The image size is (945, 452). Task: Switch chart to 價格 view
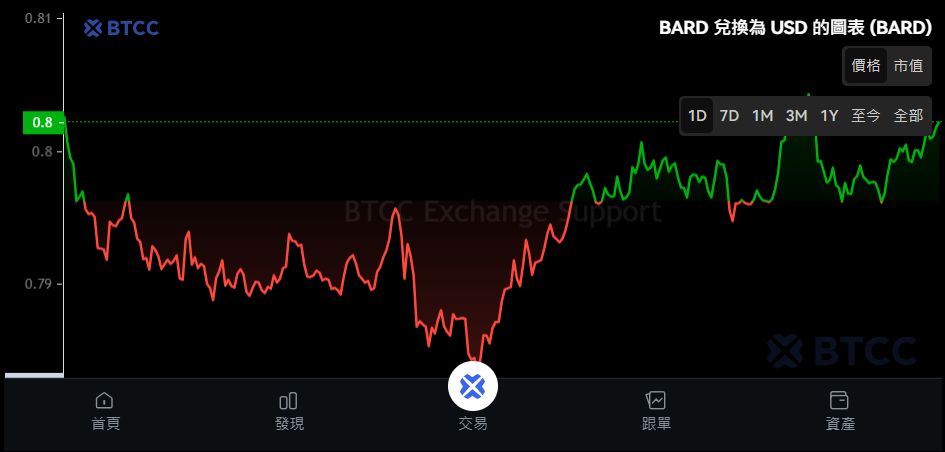[866, 66]
